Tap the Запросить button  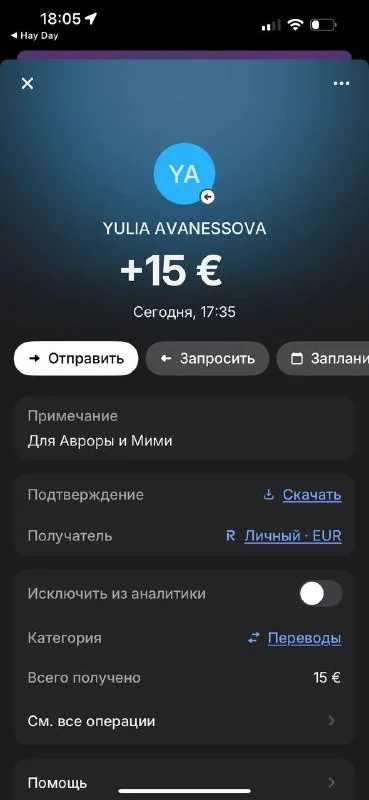(x=207, y=358)
